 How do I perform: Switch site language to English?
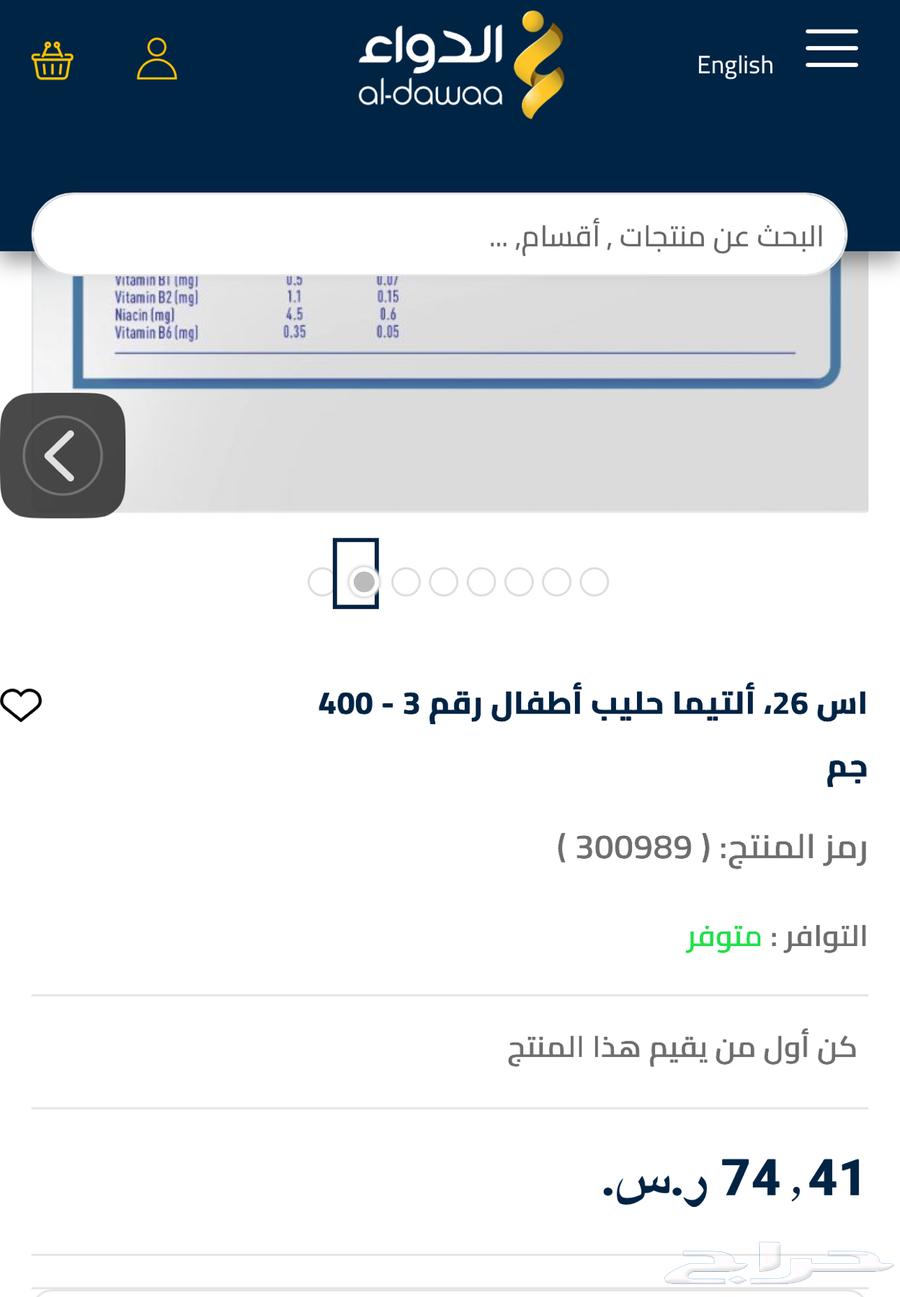(735, 65)
